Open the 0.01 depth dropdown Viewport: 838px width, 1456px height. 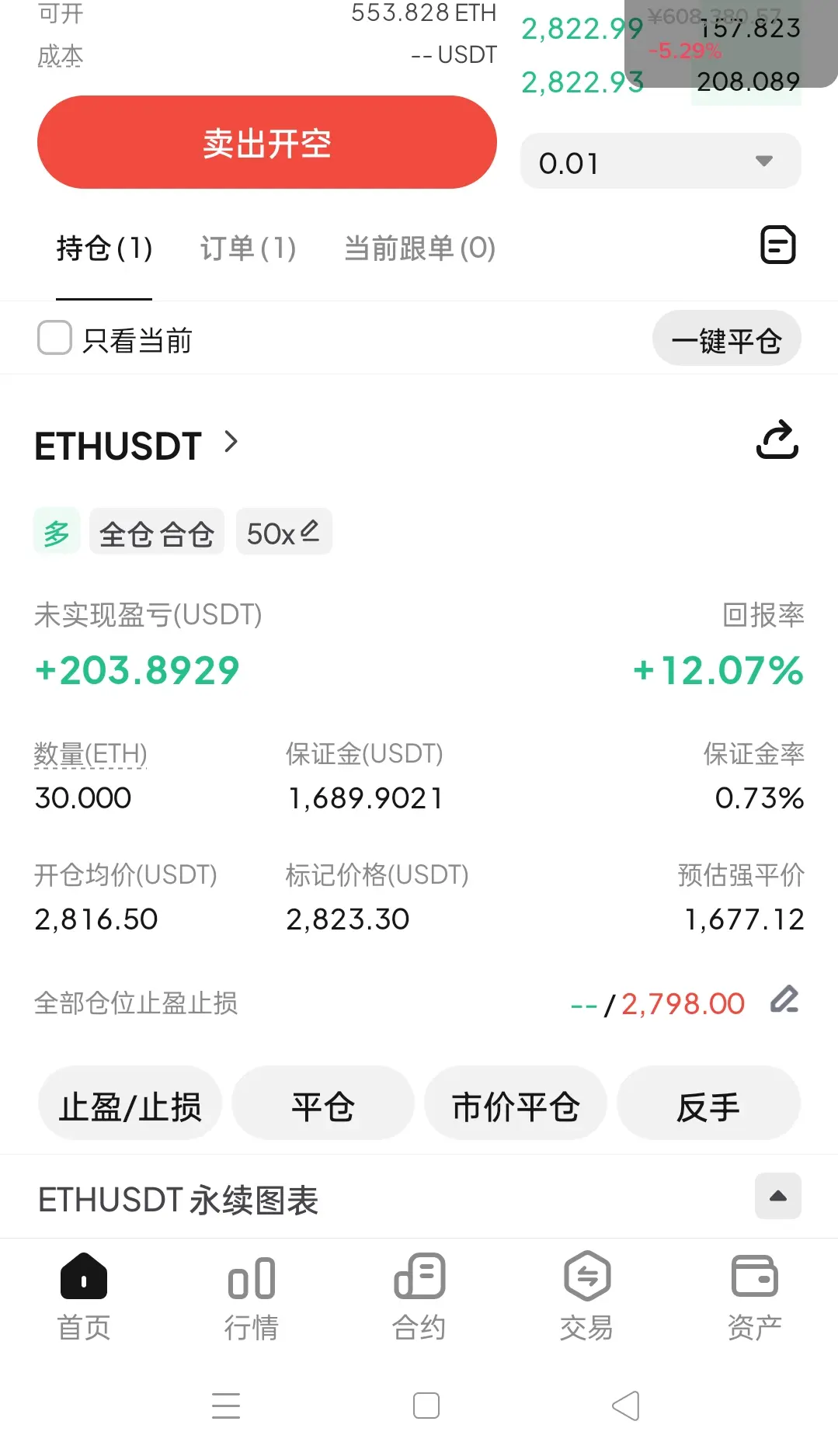[x=660, y=162]
